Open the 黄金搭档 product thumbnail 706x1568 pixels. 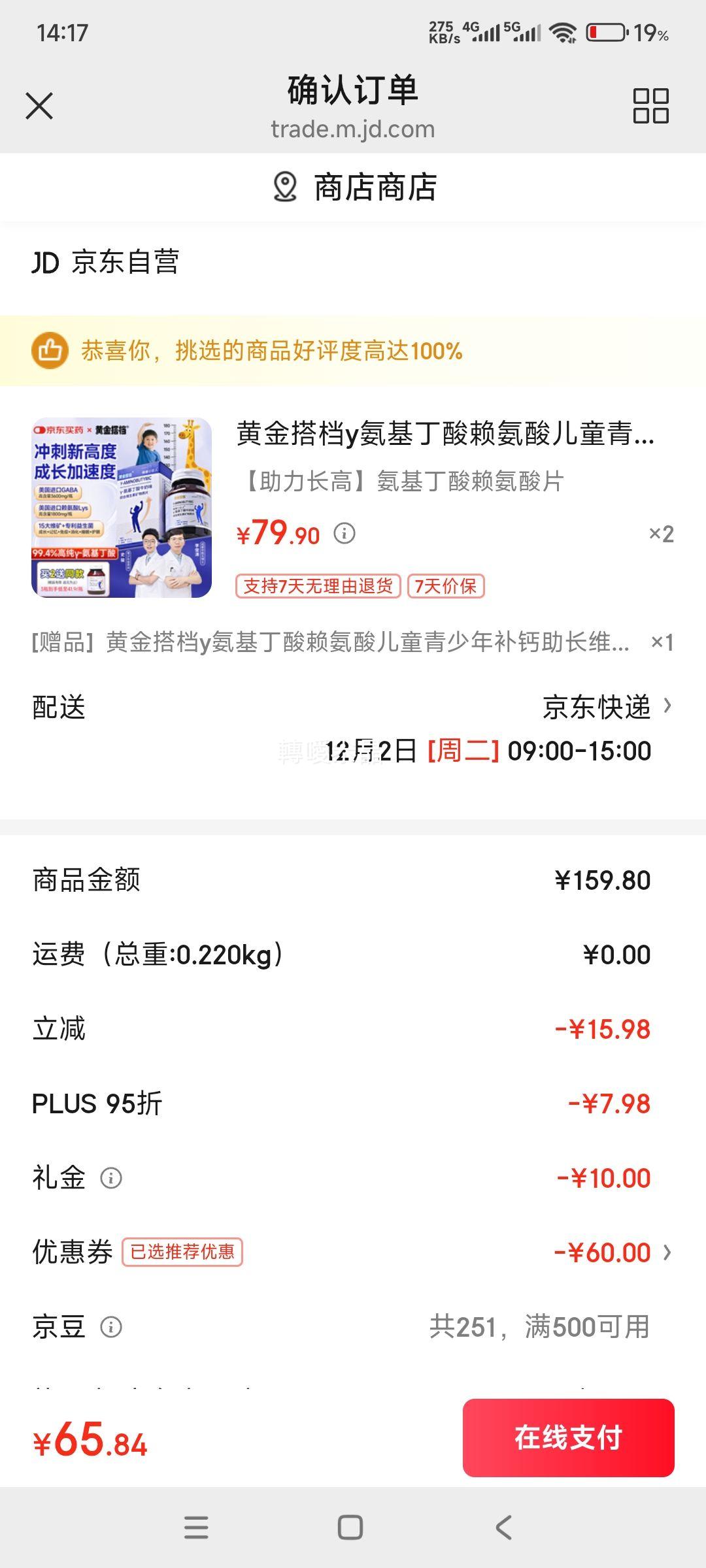[x=122, y=508]
